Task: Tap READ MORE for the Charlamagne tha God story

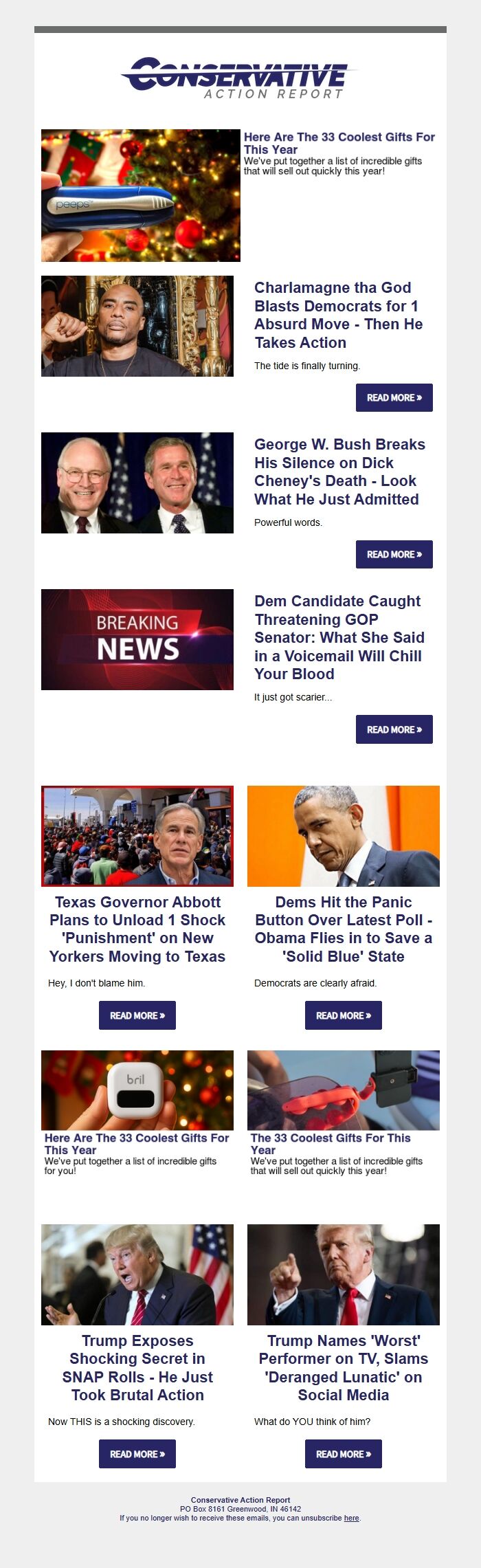Action: pos(394,398)
